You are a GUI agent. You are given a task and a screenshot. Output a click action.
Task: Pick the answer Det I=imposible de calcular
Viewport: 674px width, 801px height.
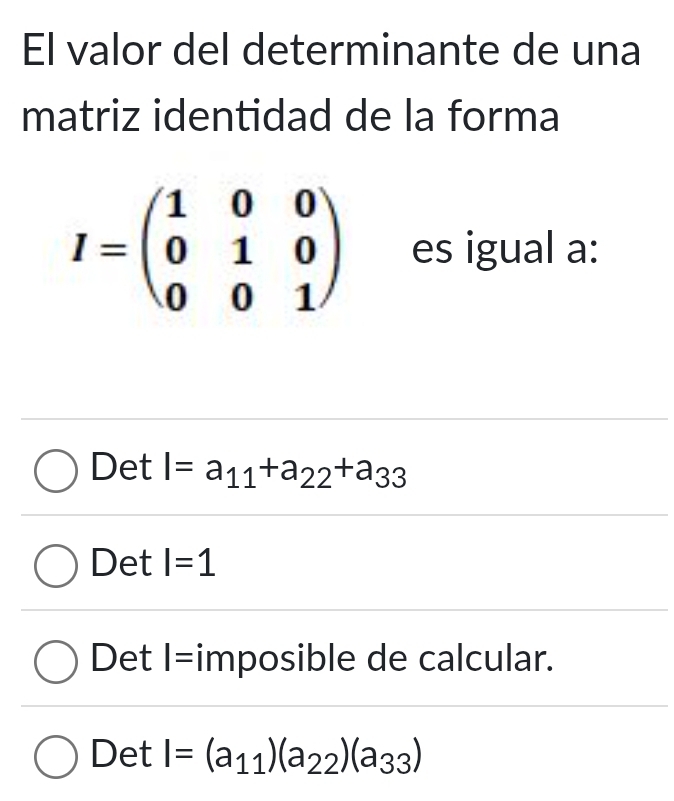pyautogui.click(x=58, y=661)
